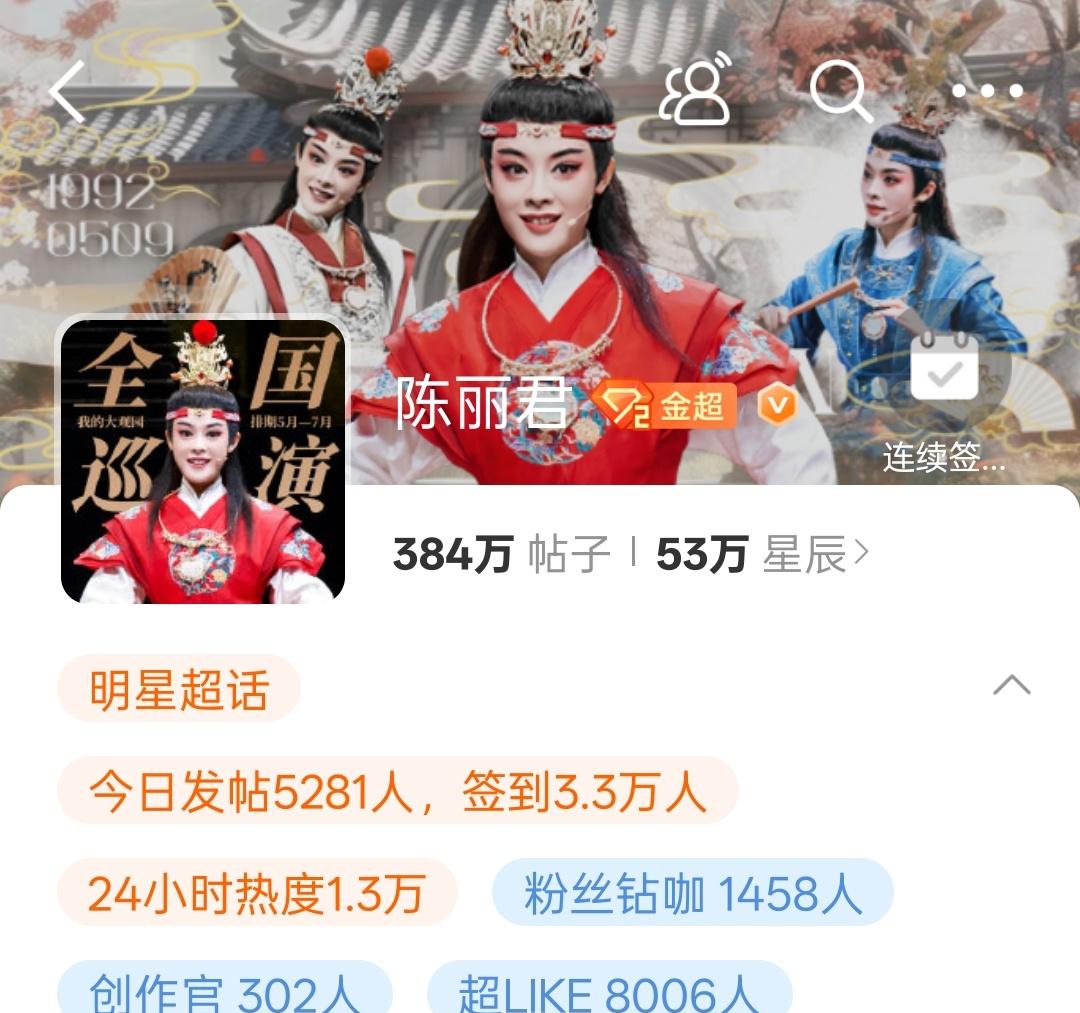View the 53万 星辰 fans list
Image resolution: width=1080 pixels, height=1013 pixels.
(762, 554)
